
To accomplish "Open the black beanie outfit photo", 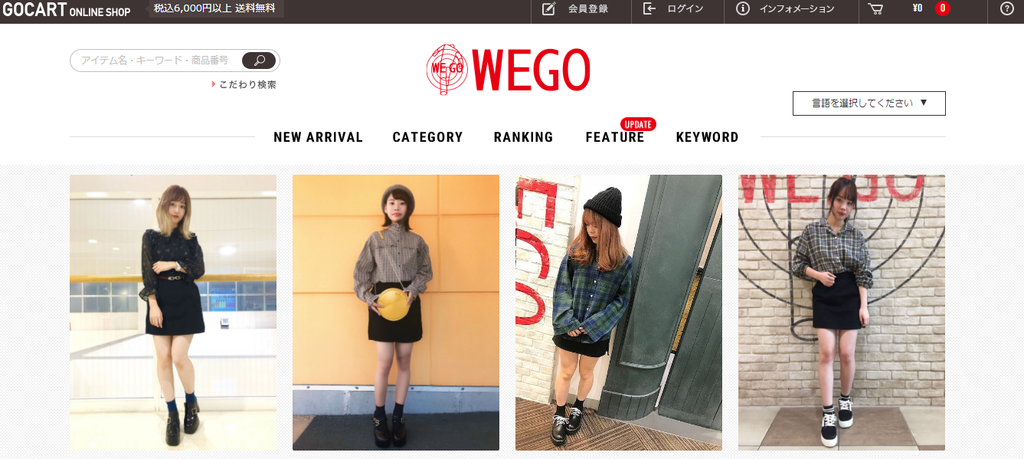I will pos(618,312).
